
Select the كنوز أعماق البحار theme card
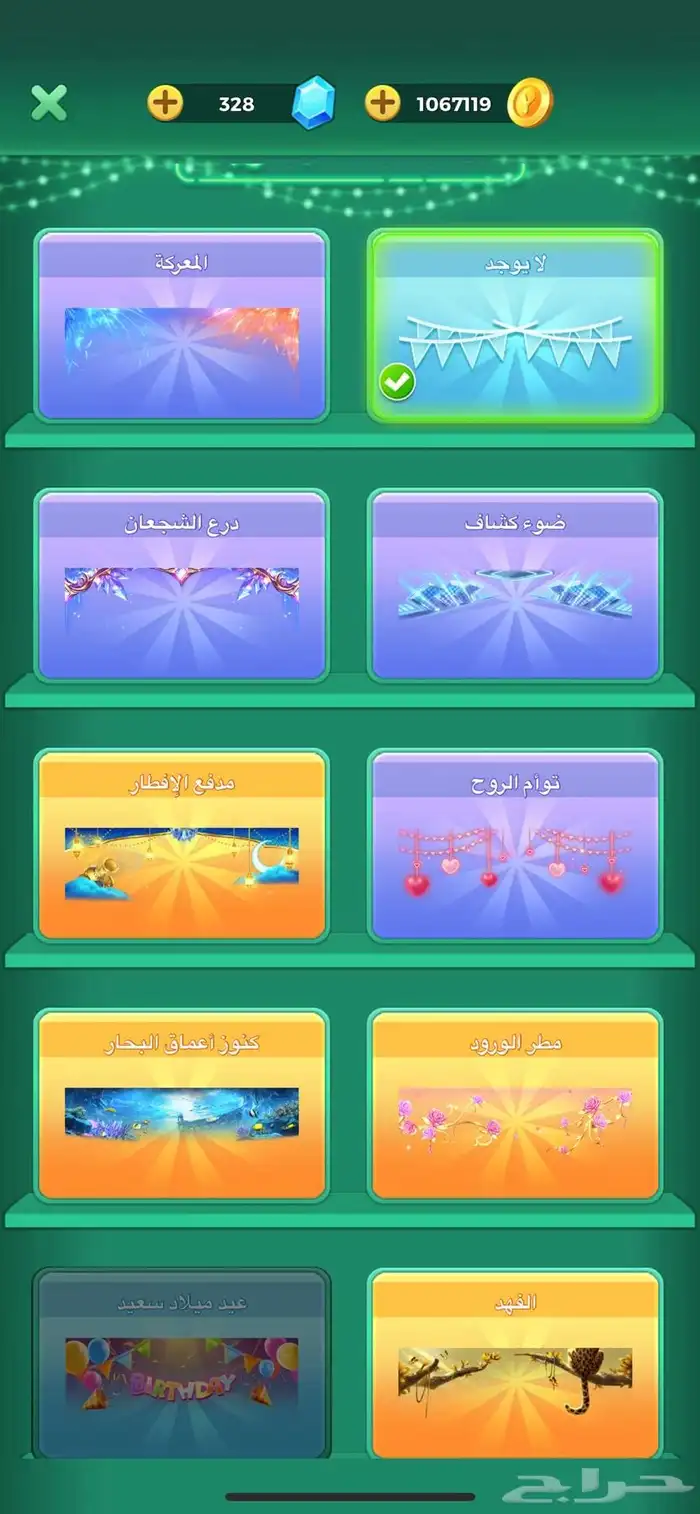click(182, 1105)
